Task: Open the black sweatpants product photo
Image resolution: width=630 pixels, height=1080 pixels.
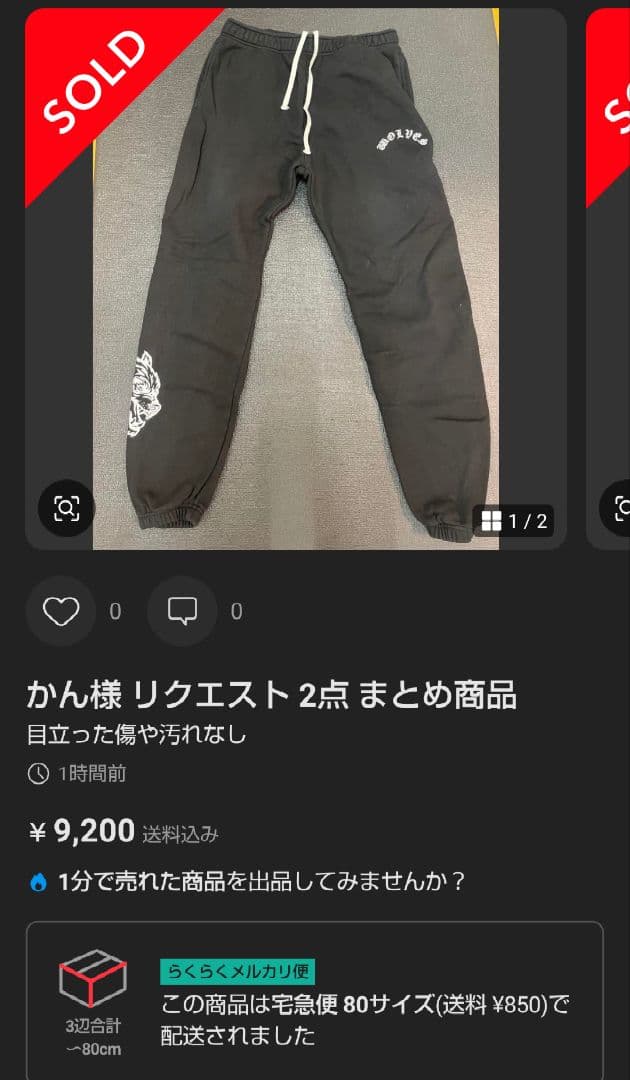Action: [296, 280]
